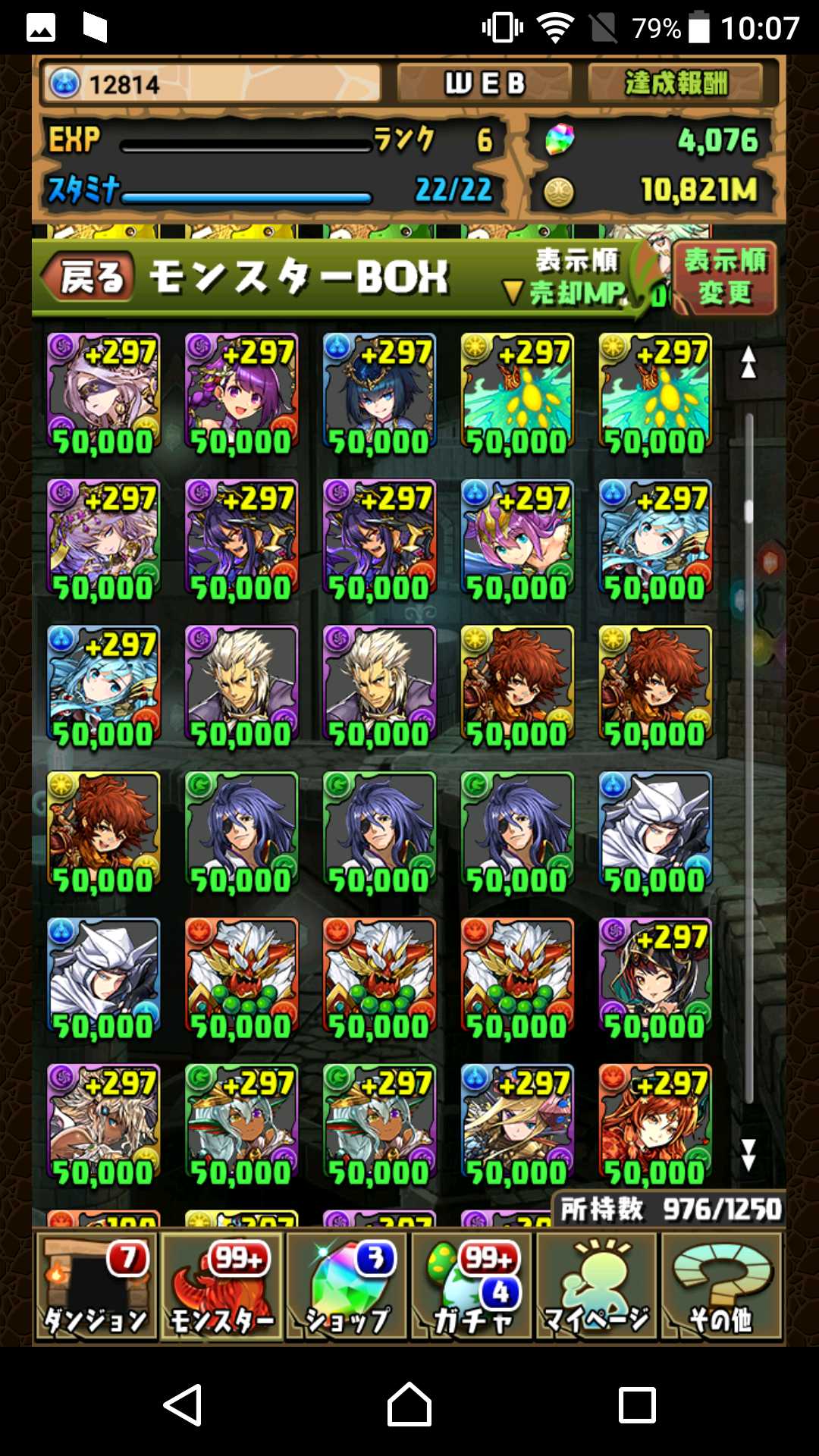This screenshot has height=1456, width=819.
Task: Switch to the マイページ tab
Action: point(597,1286)
